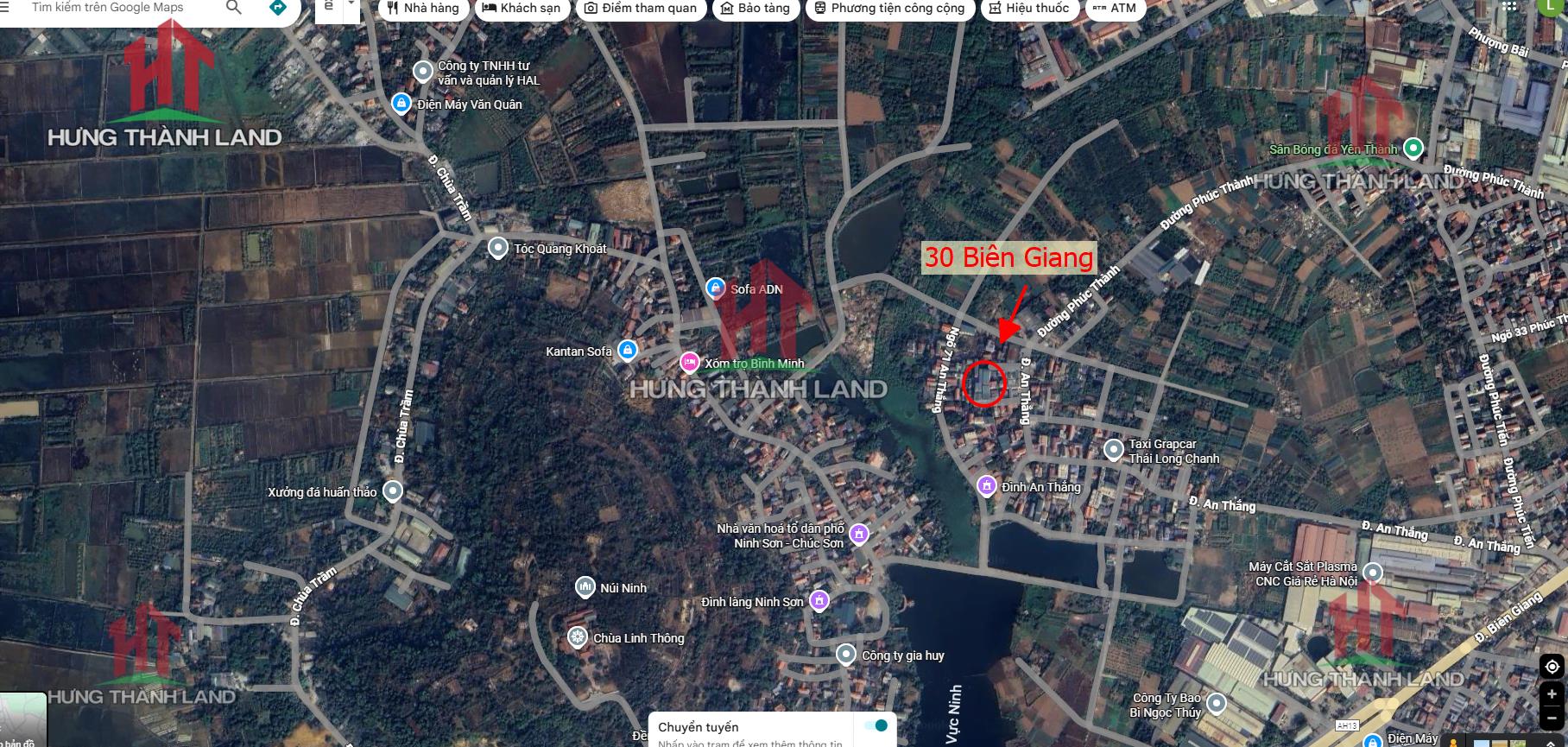This screenshot has height=747, width=1568.
Task: Tap the Chùa Linh Thông marker
Action: tap(577, 637)
